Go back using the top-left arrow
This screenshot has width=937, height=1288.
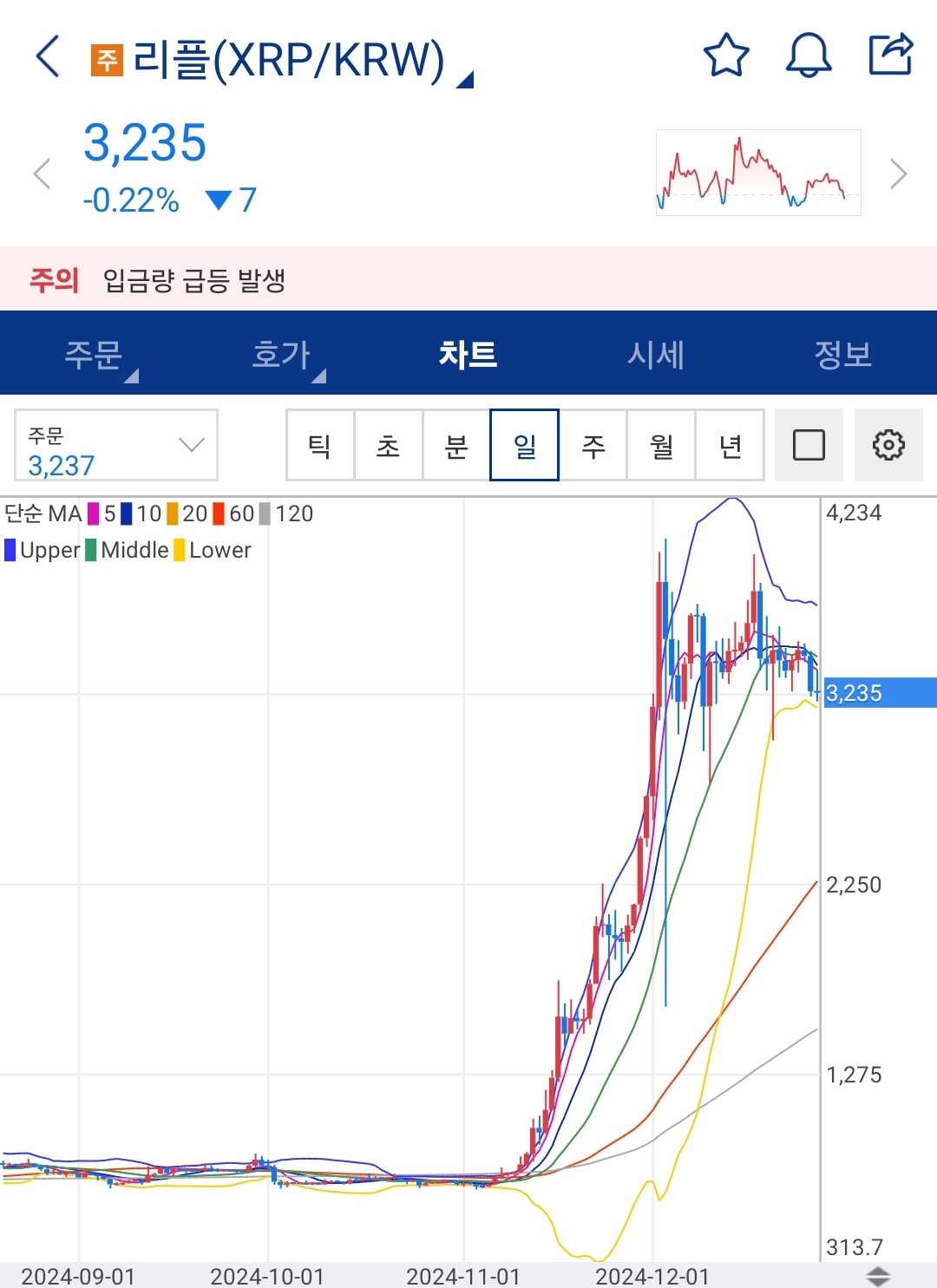(x=49, y=56)
